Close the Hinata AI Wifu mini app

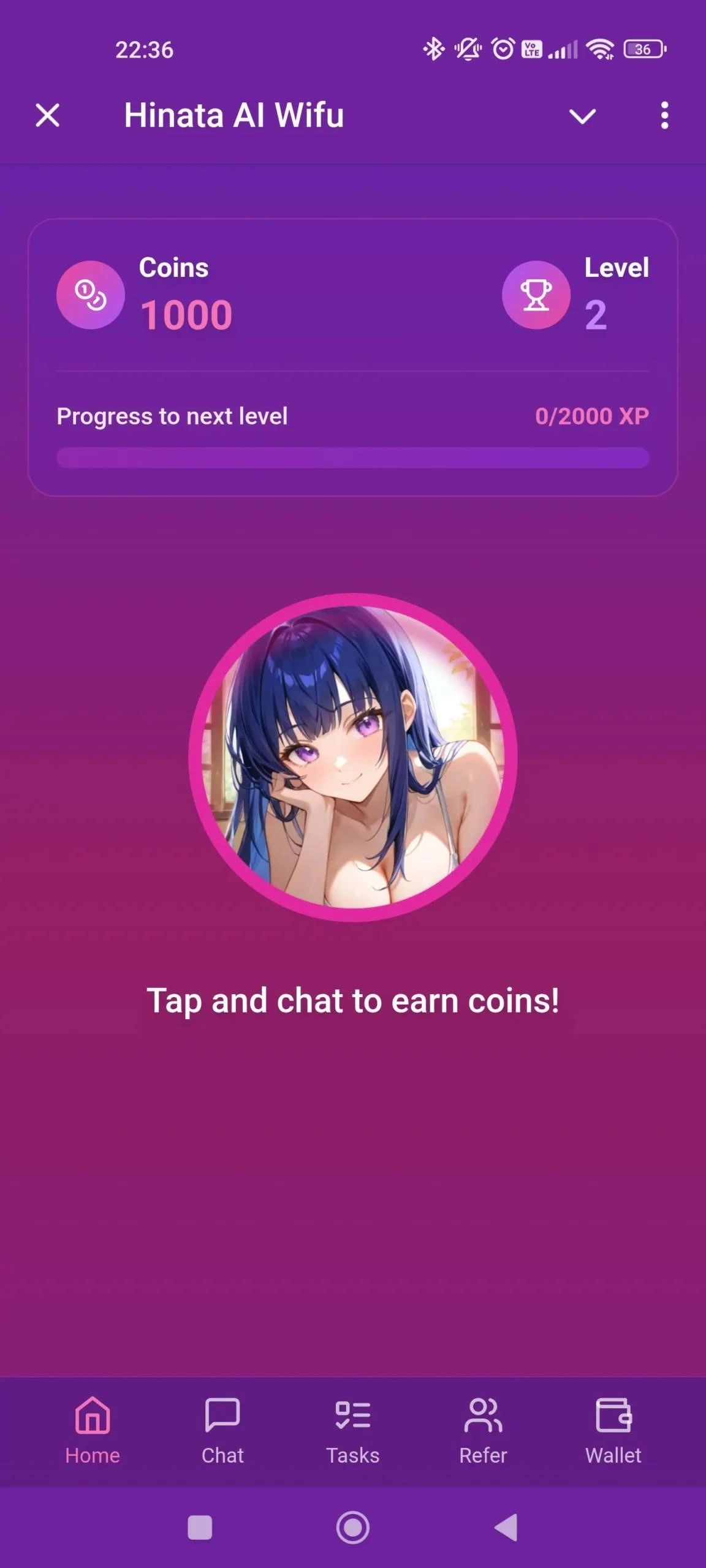[x=47, y=115]
